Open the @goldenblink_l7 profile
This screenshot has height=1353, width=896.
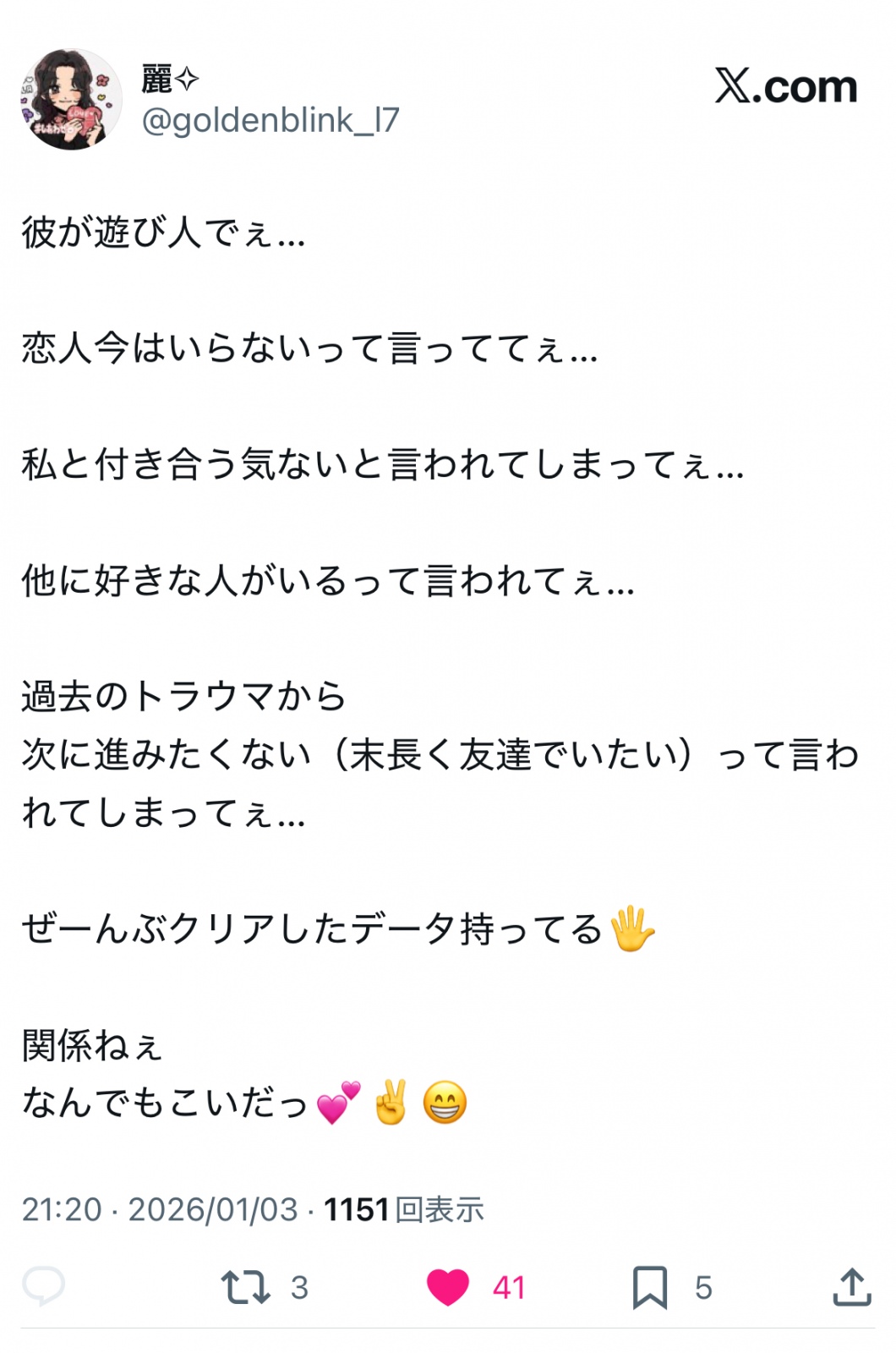(270, 121)
